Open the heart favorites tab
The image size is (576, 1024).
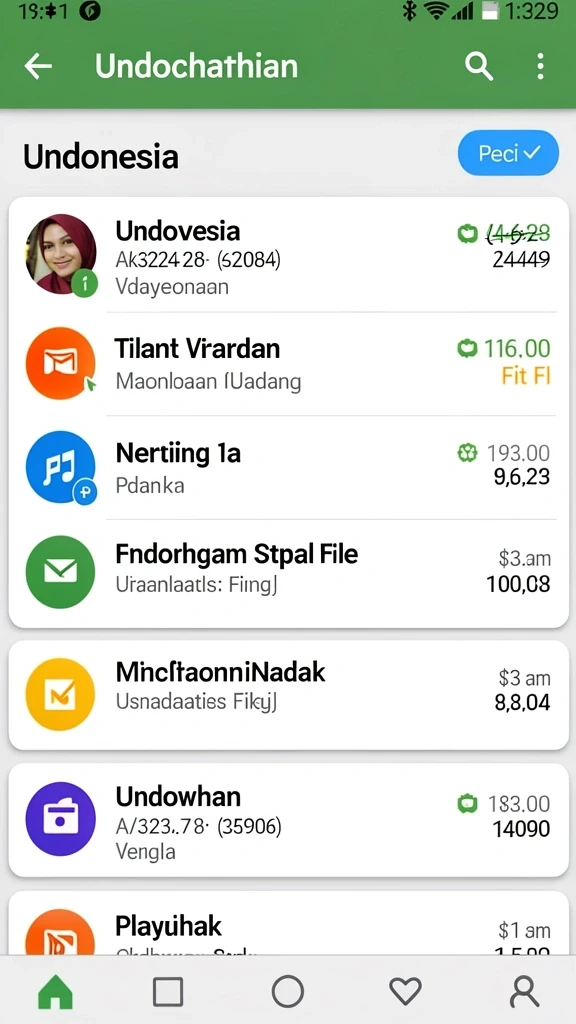click(x=406, y=992)
